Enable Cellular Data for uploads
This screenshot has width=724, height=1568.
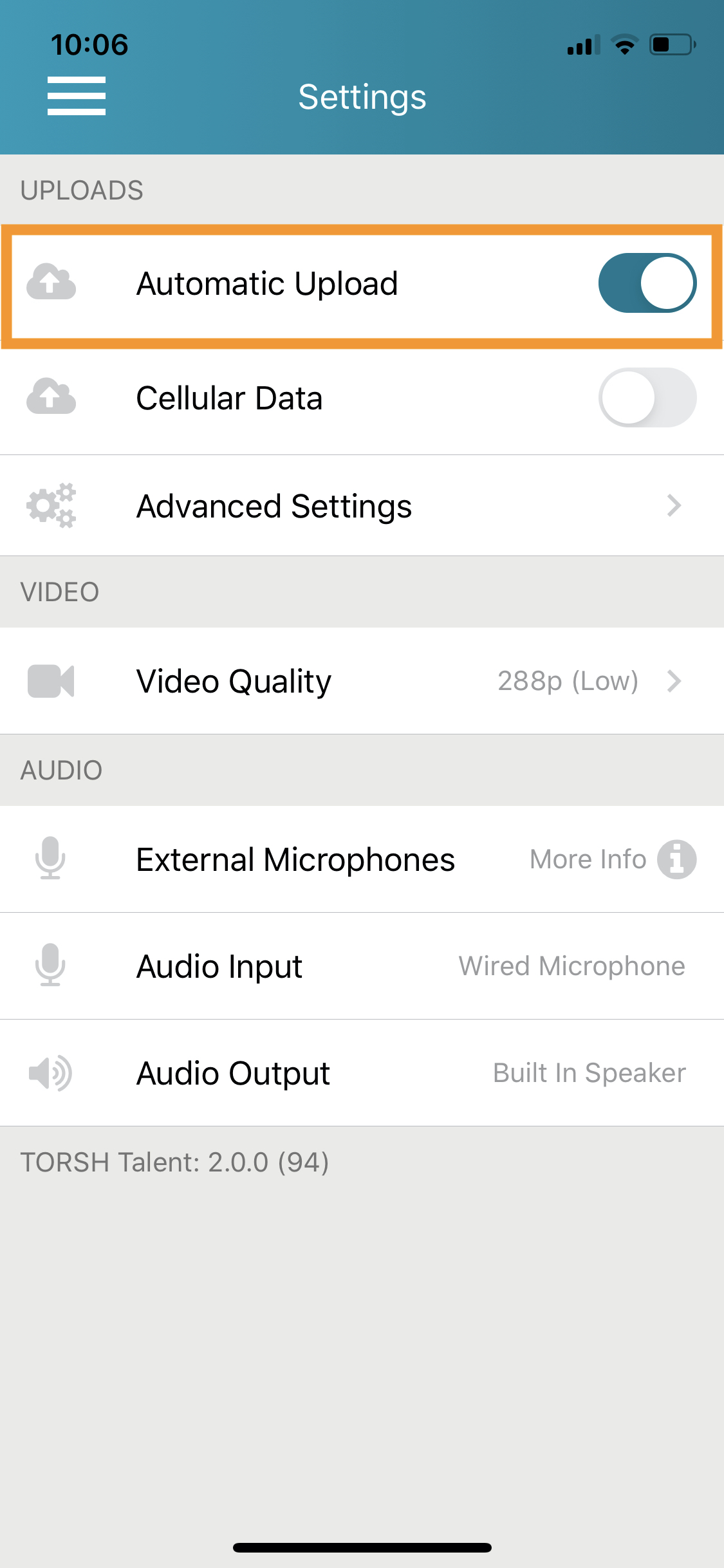[647, 398]
